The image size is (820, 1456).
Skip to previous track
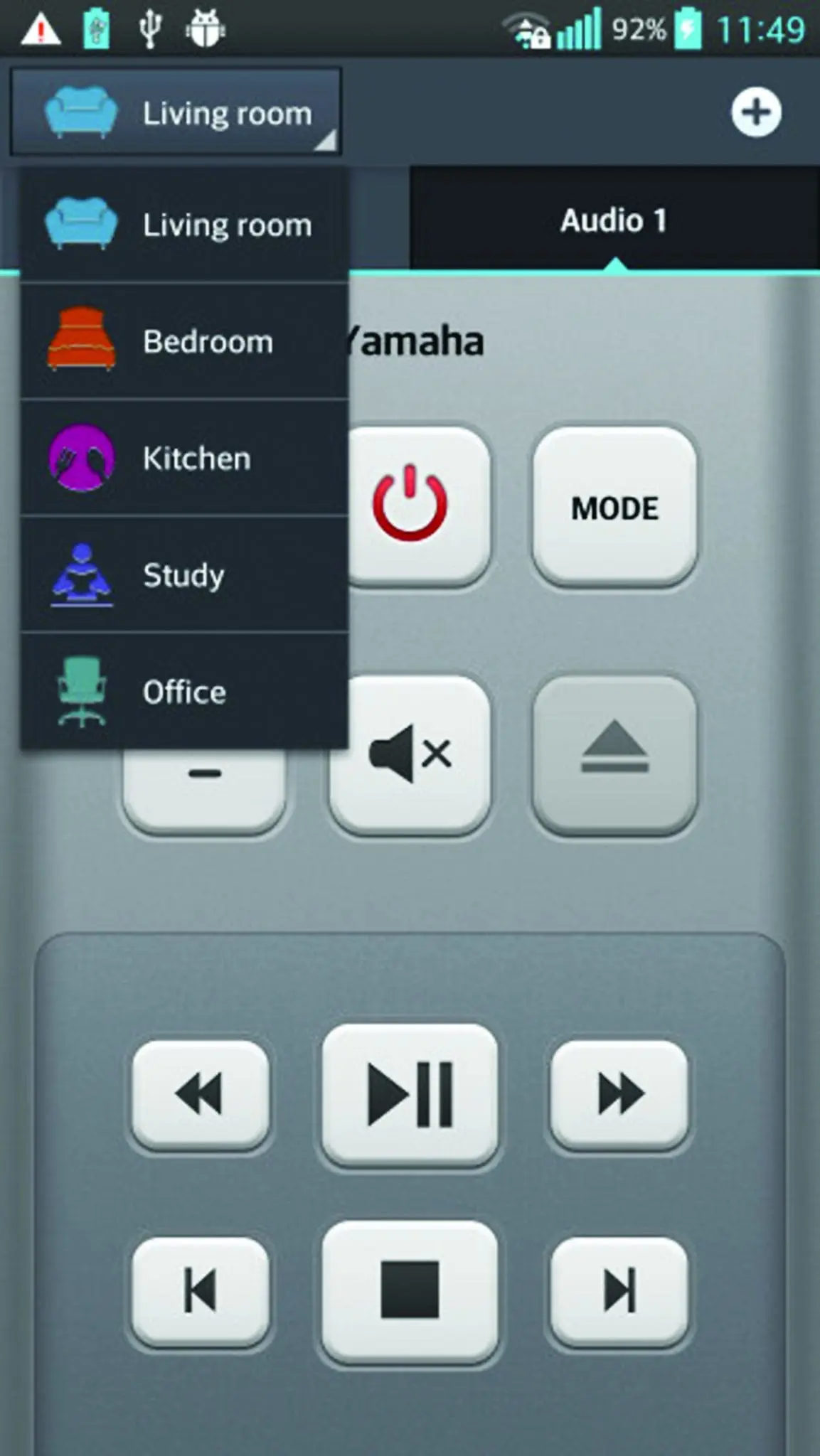point(201,1291)
